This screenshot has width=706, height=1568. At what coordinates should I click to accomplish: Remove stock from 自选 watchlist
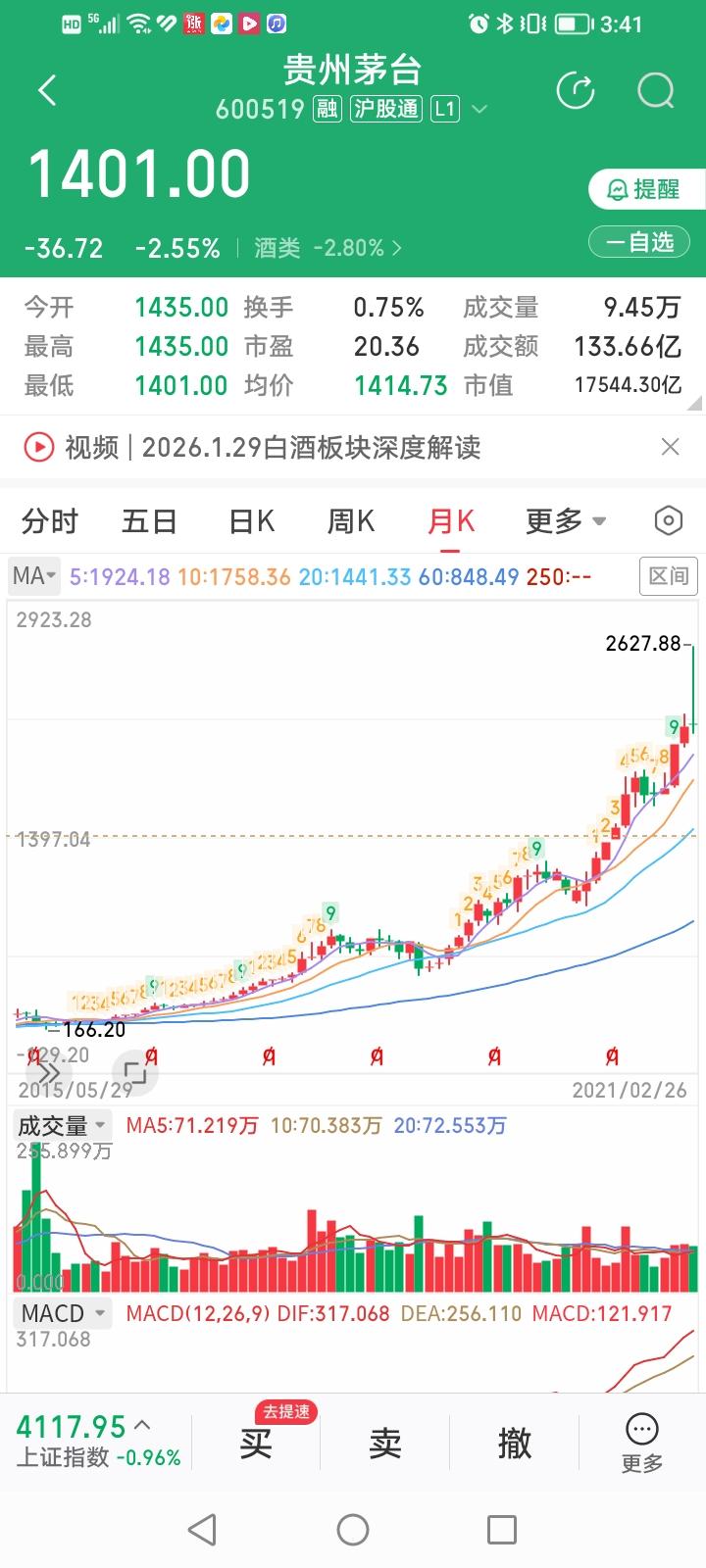[x=639, y=242]
